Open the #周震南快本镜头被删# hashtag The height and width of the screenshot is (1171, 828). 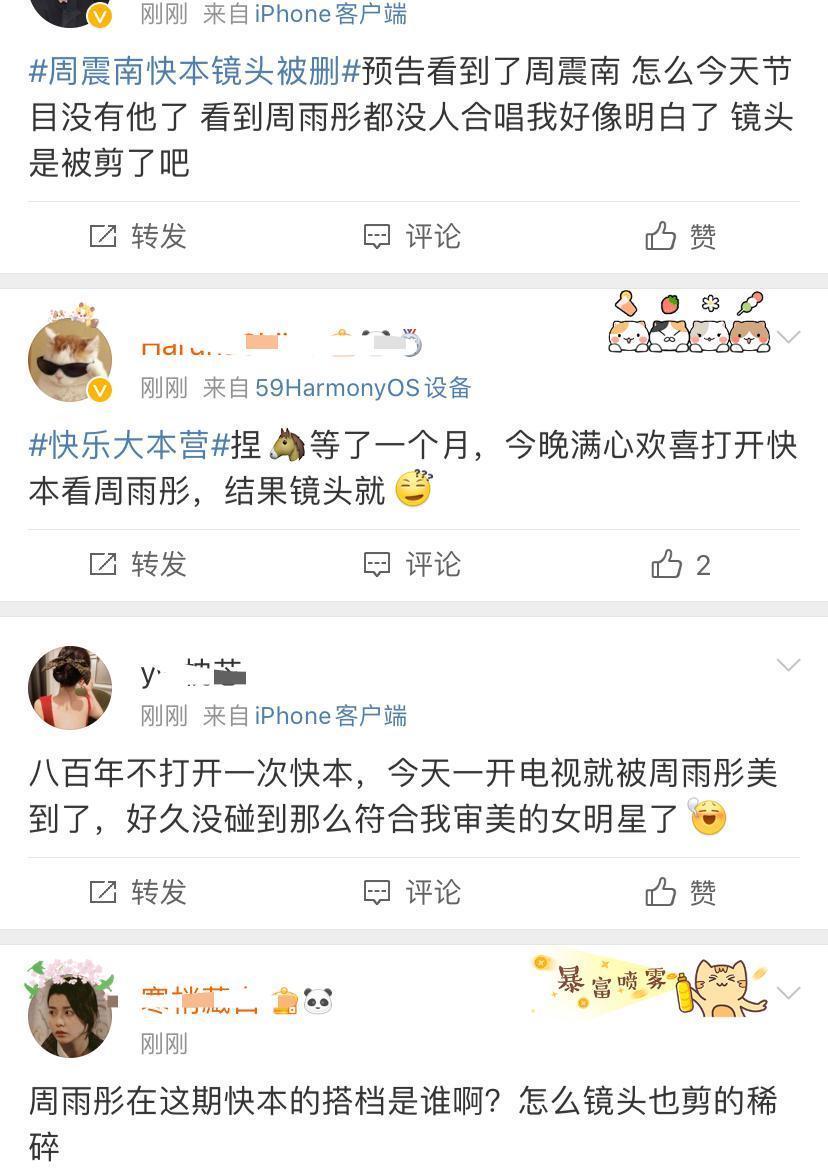point(194,72)
